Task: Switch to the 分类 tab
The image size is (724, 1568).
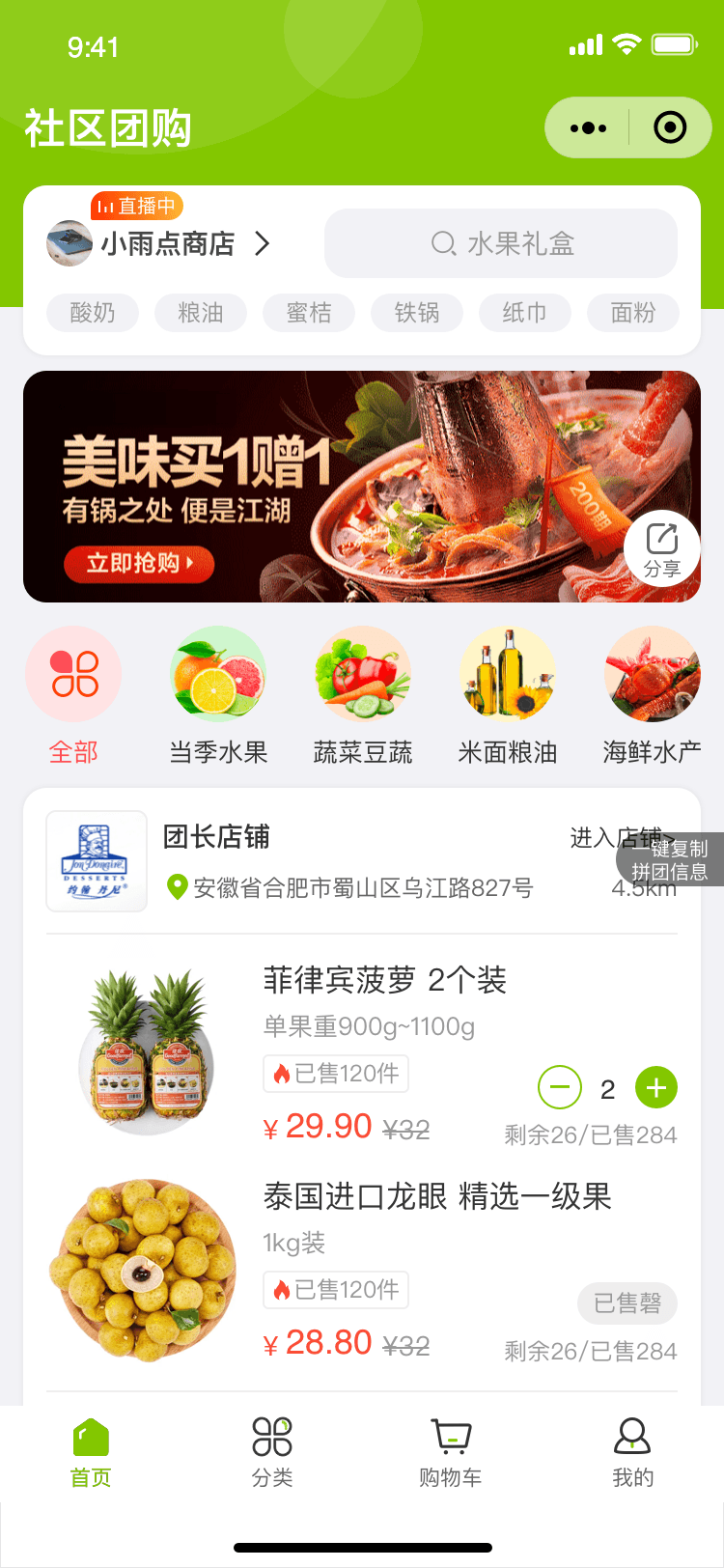Action: [x=272, y=1452]
